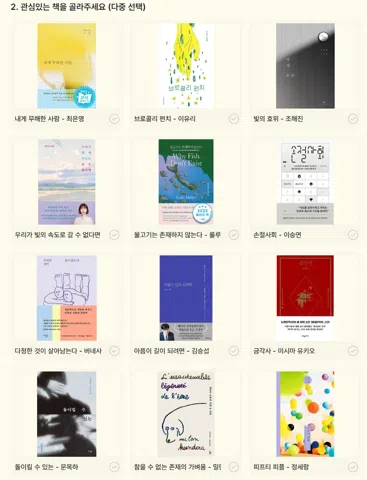Image resolution: width=367 pixels, height=480 pixels.
Task: Check the box for 돌이킬 수 있는
Action: tap(114, 467)
